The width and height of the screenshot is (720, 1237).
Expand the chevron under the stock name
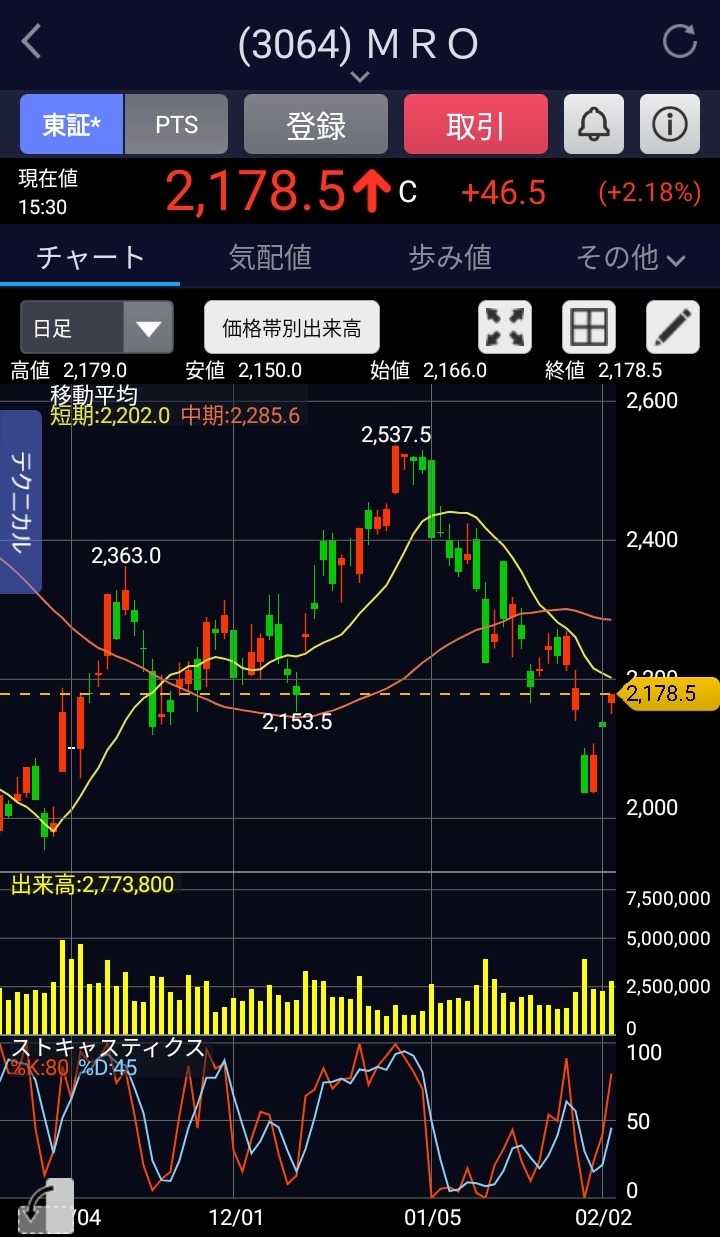pyautogui.click(x=360, y=77)
